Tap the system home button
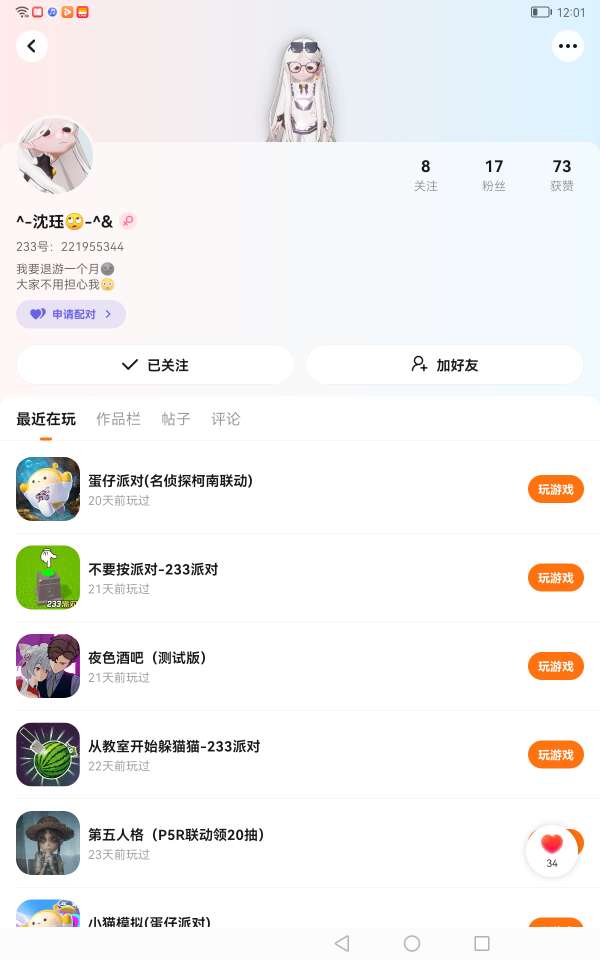 (412, 943)
